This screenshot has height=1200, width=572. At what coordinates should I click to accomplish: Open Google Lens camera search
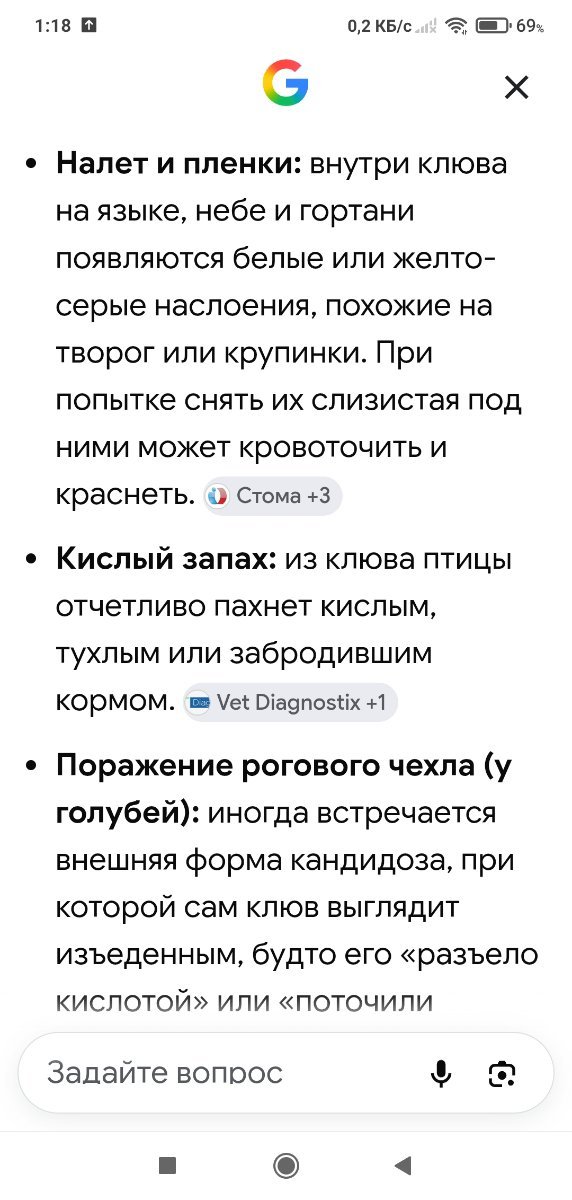(x=502, y=1074)
